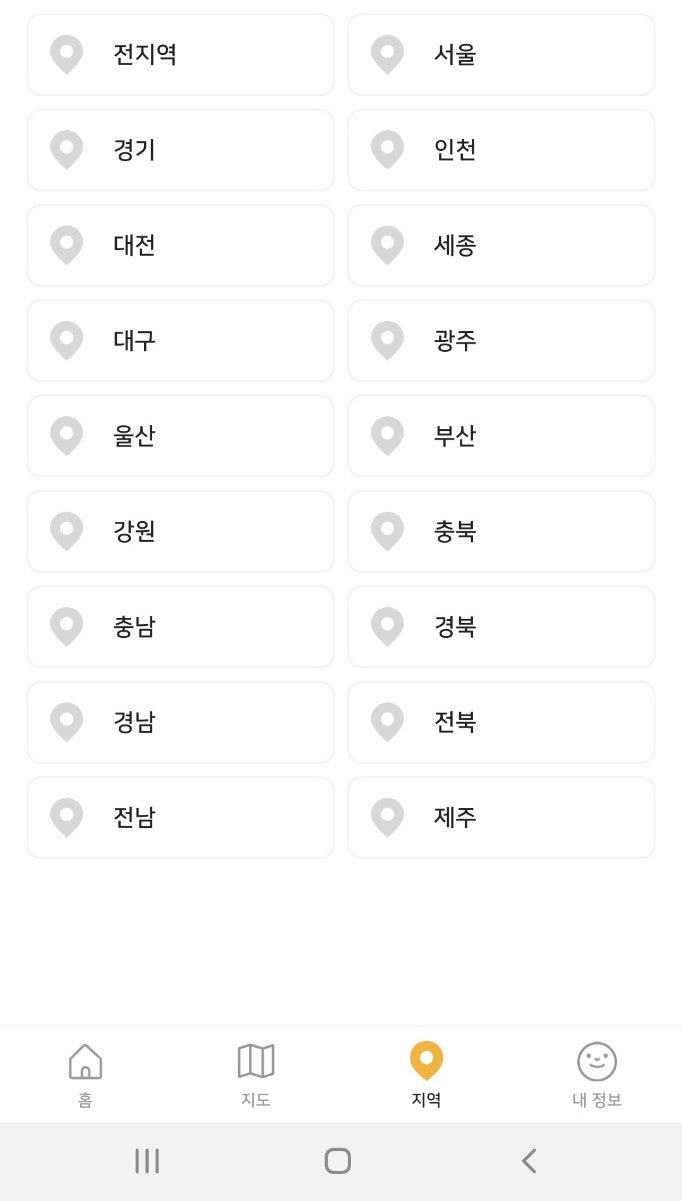The image size is (682, 1201).
Task: Choose the 충북 region
Action: 501,531
